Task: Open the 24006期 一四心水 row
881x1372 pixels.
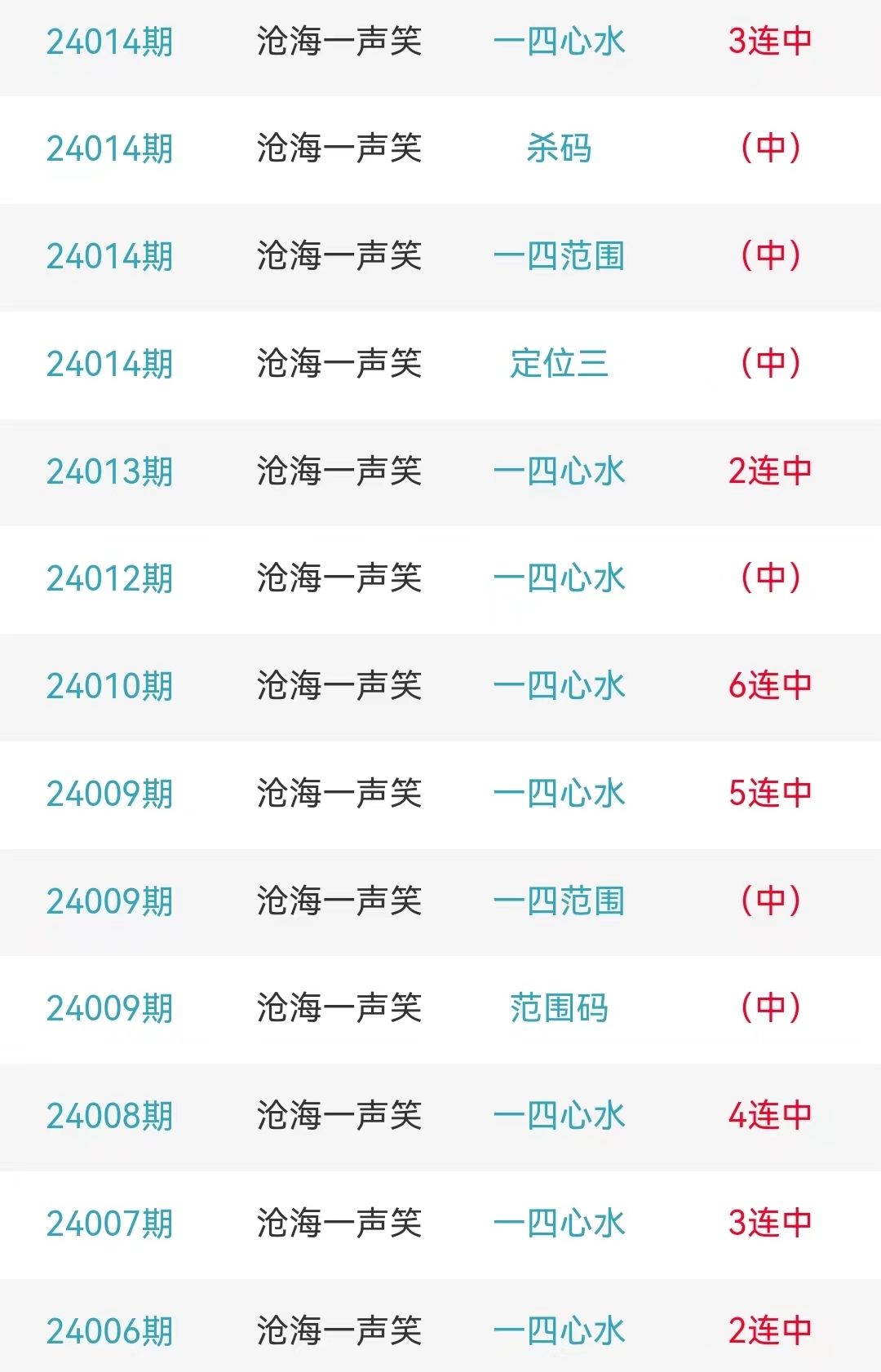Action: (559, 1331)
